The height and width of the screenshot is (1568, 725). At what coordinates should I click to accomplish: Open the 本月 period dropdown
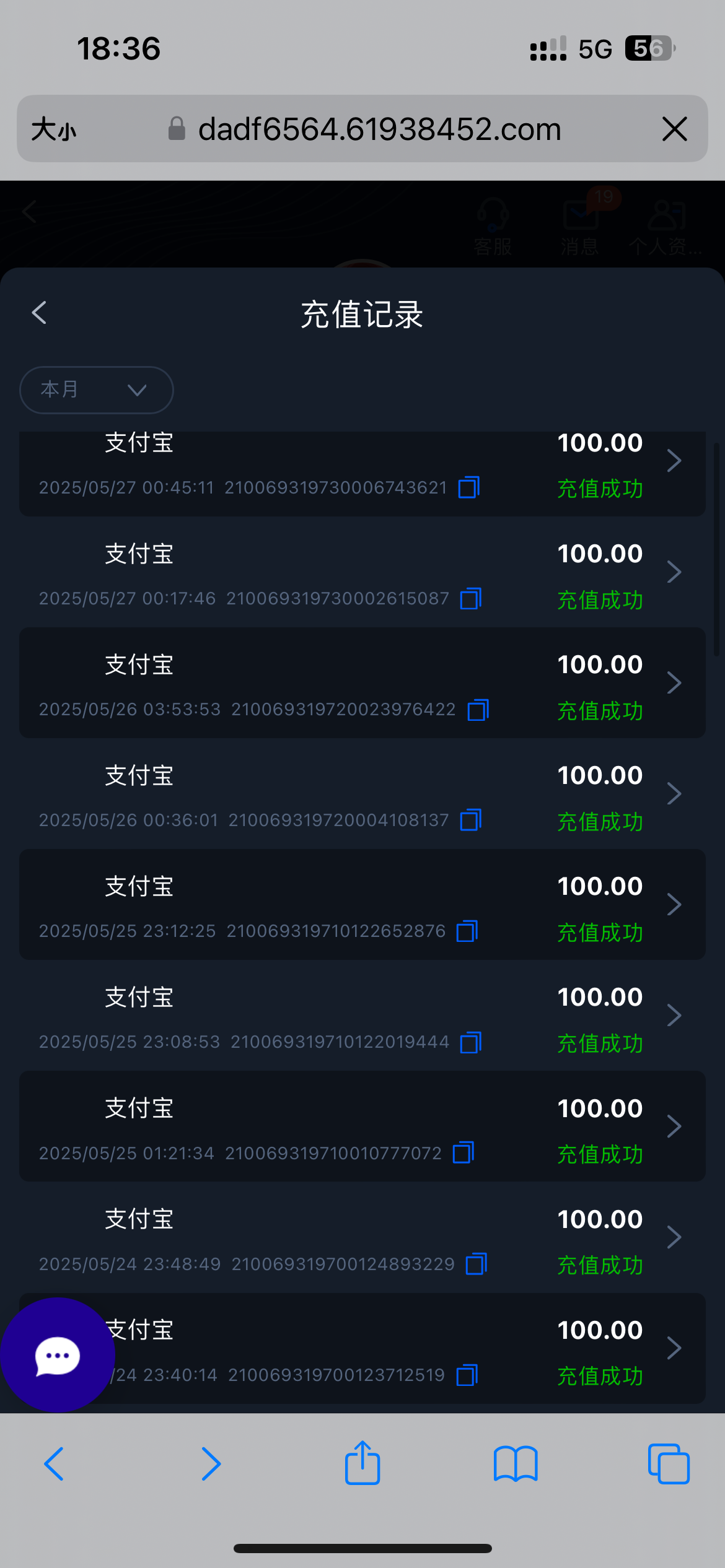point(97,390)
